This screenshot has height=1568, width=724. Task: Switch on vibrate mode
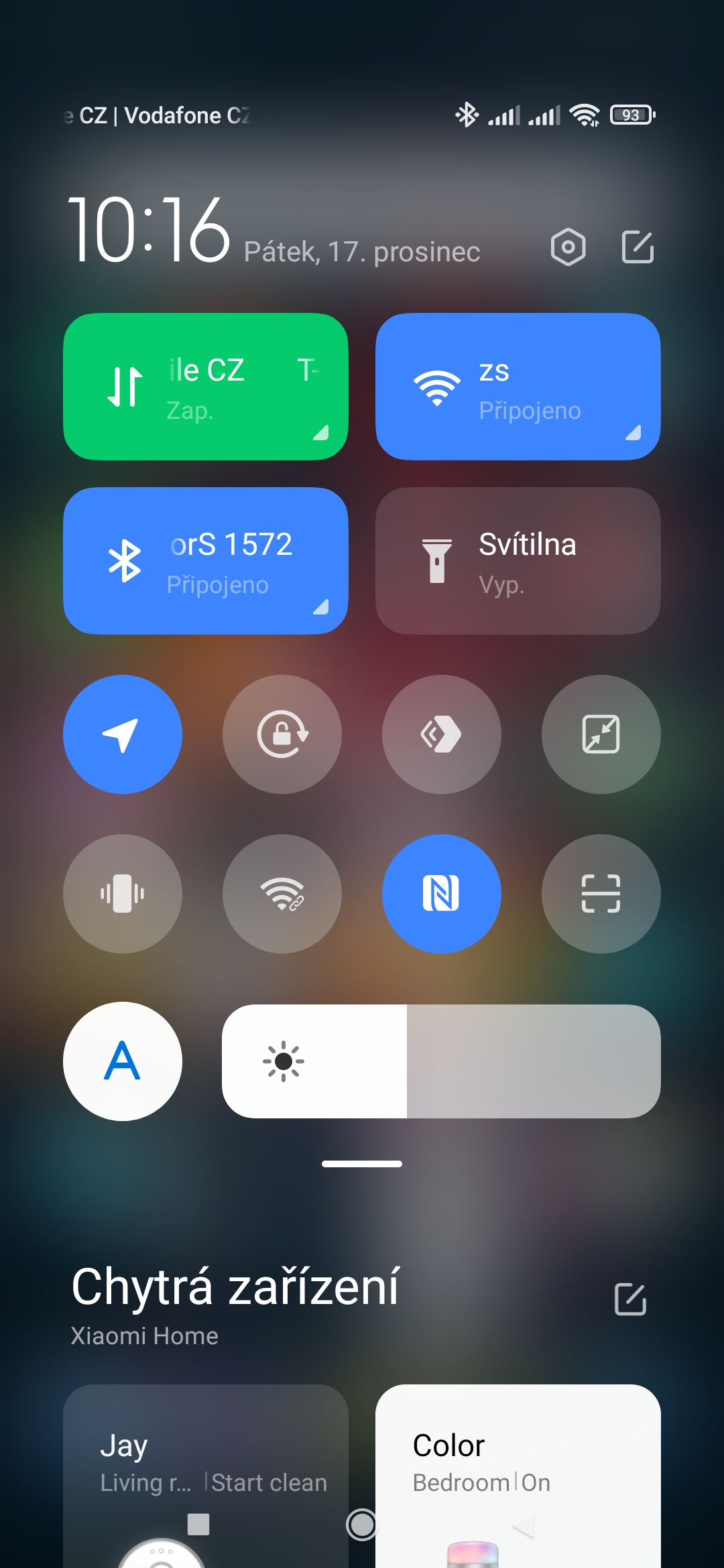[x=123, y=894]
